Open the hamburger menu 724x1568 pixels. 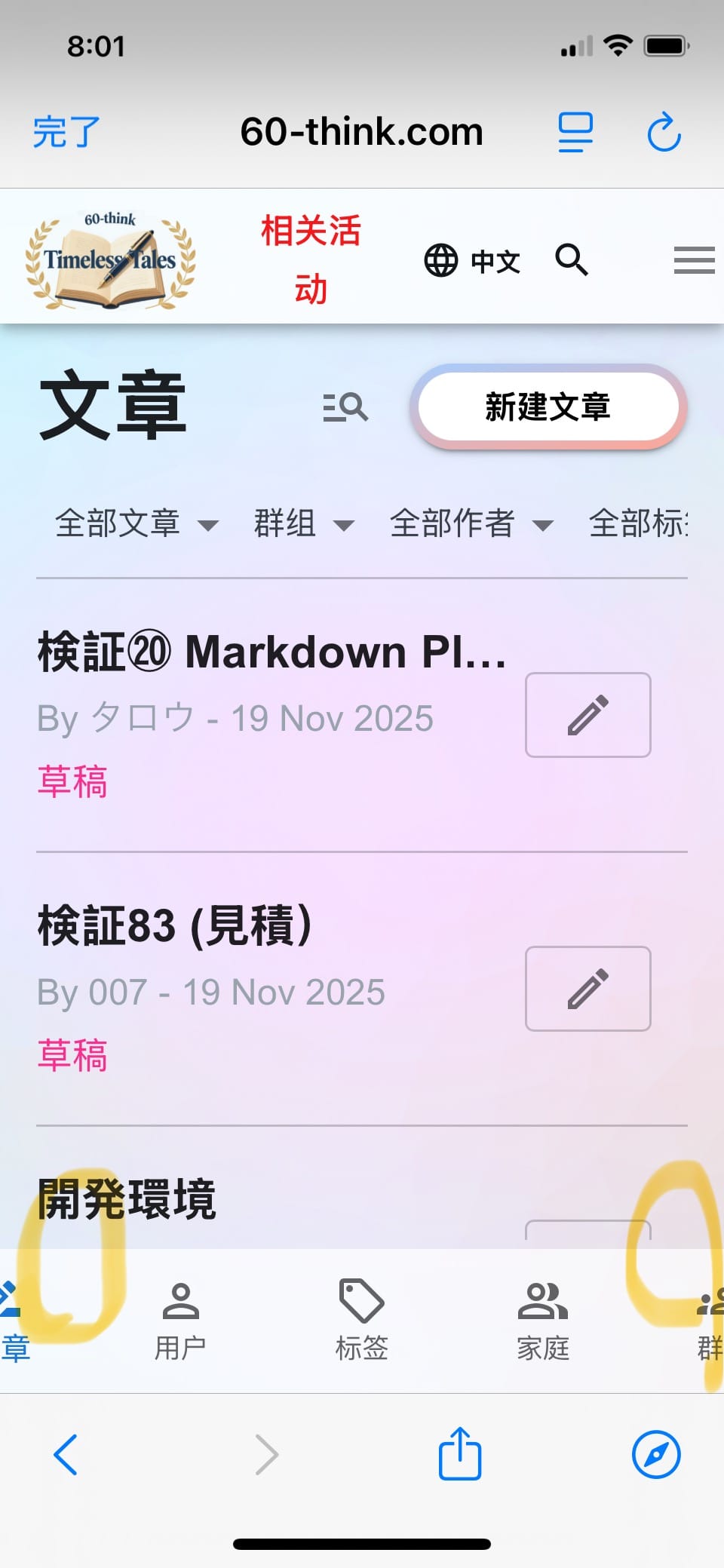point(694,260)
